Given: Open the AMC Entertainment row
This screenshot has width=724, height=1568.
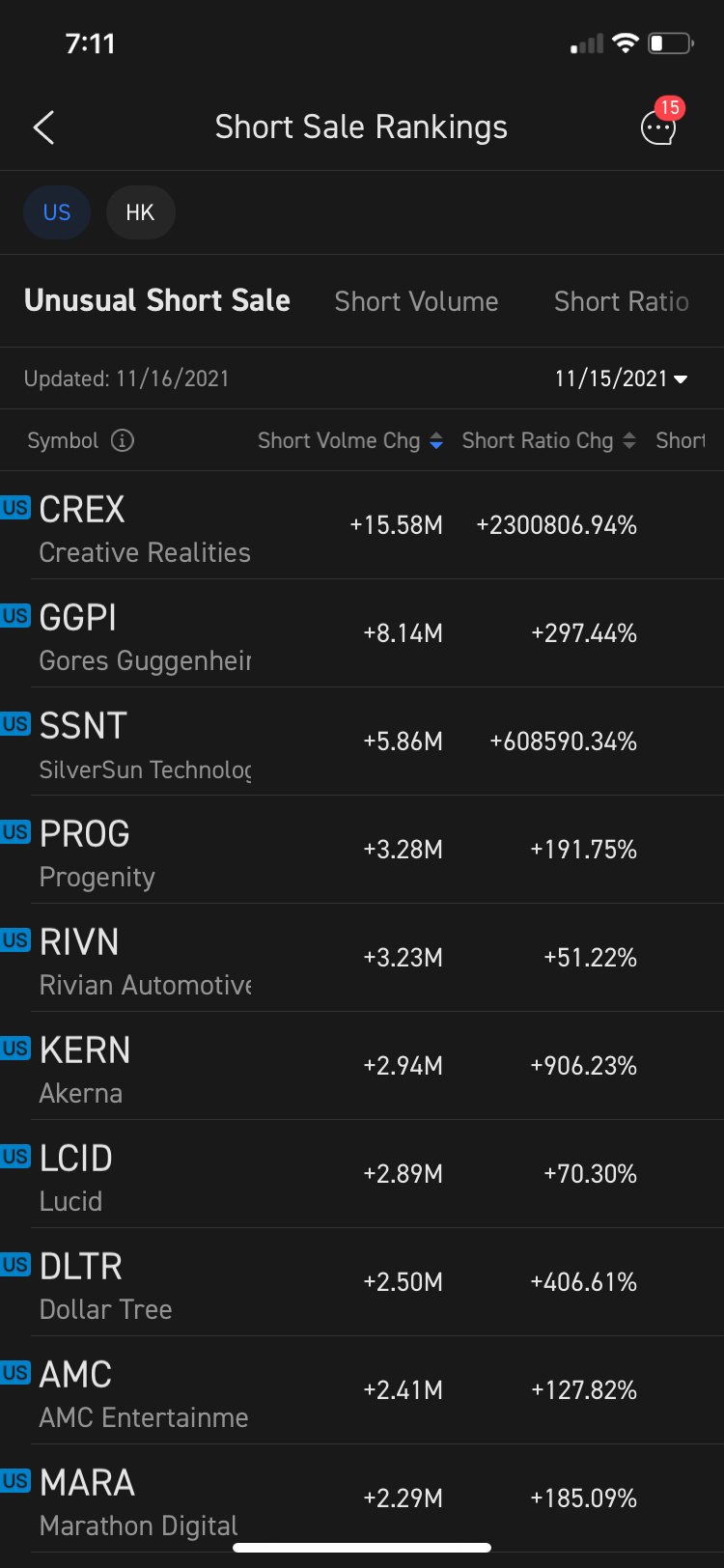Looking at the screenshot, I should click(x=362, y=1390).
